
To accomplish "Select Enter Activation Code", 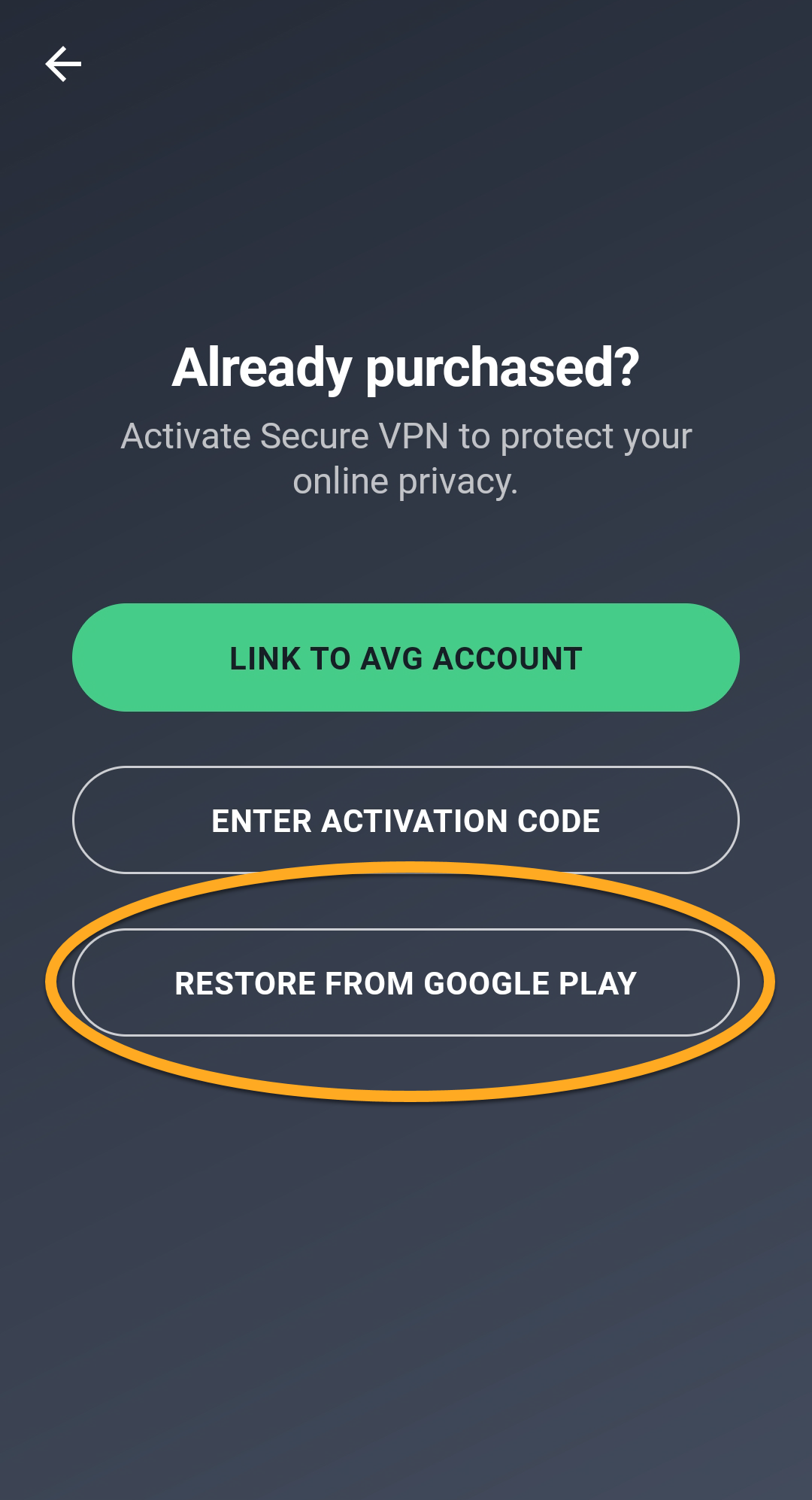I will pyautogui.click(x=406, y=820).
